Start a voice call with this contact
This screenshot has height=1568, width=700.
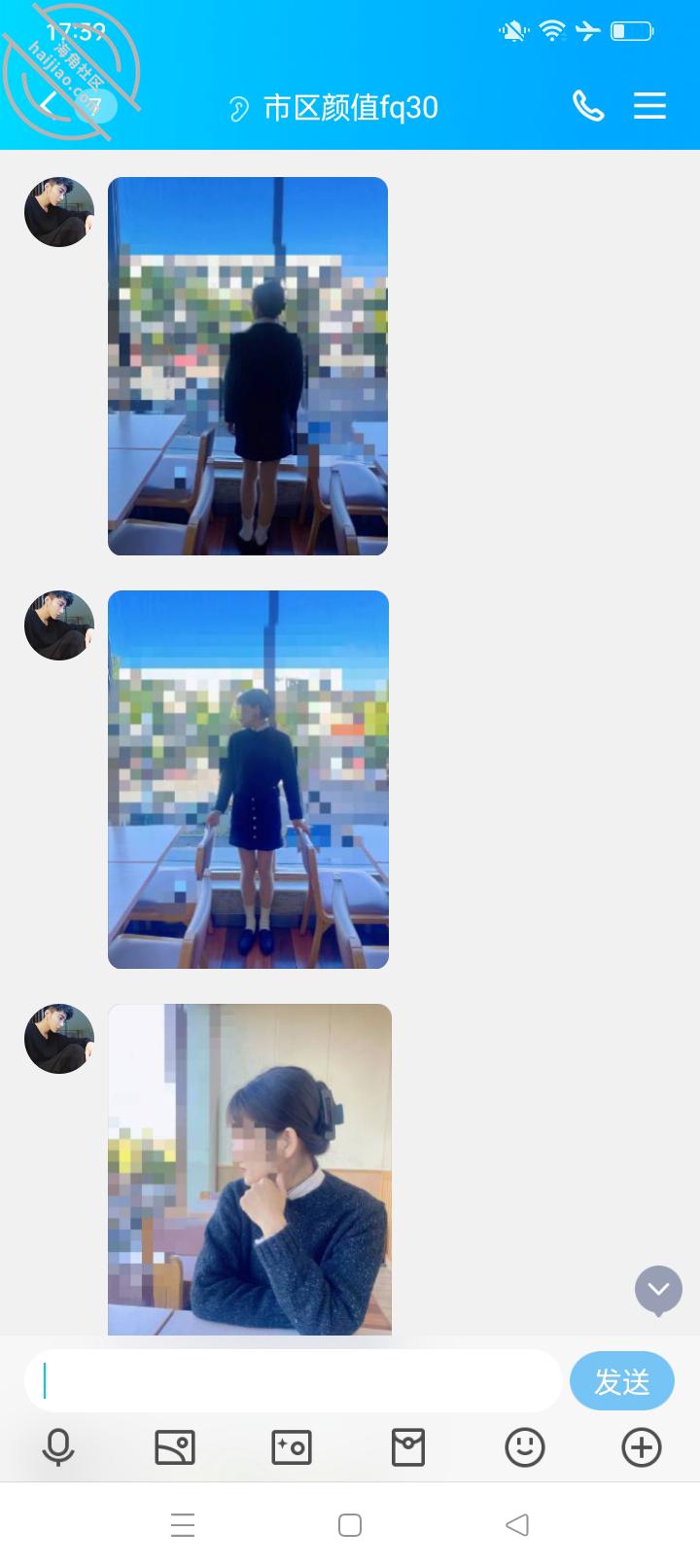pyautogui.click(x=588, y=106)
